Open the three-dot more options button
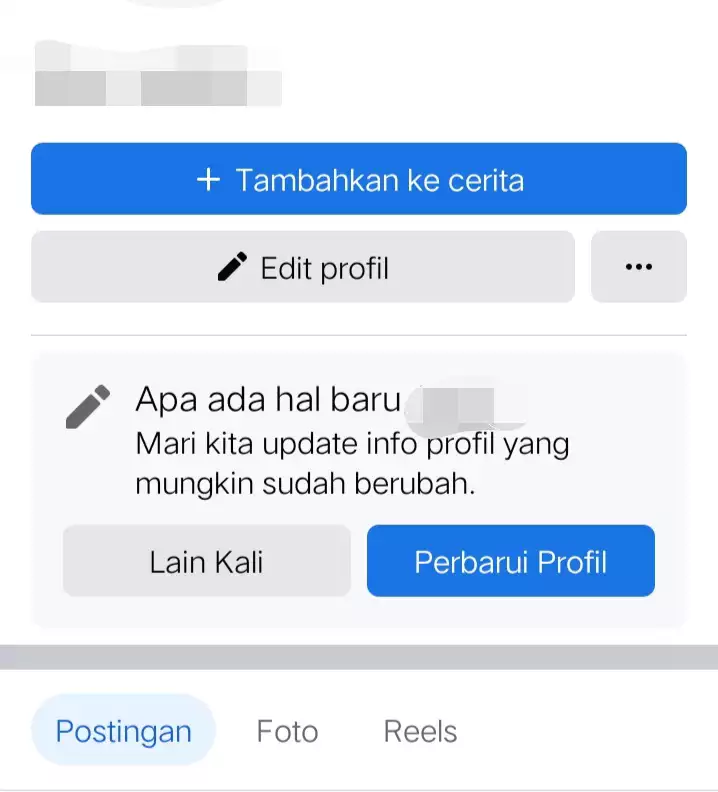Screen dimensions: 718x792 point(638,267)
